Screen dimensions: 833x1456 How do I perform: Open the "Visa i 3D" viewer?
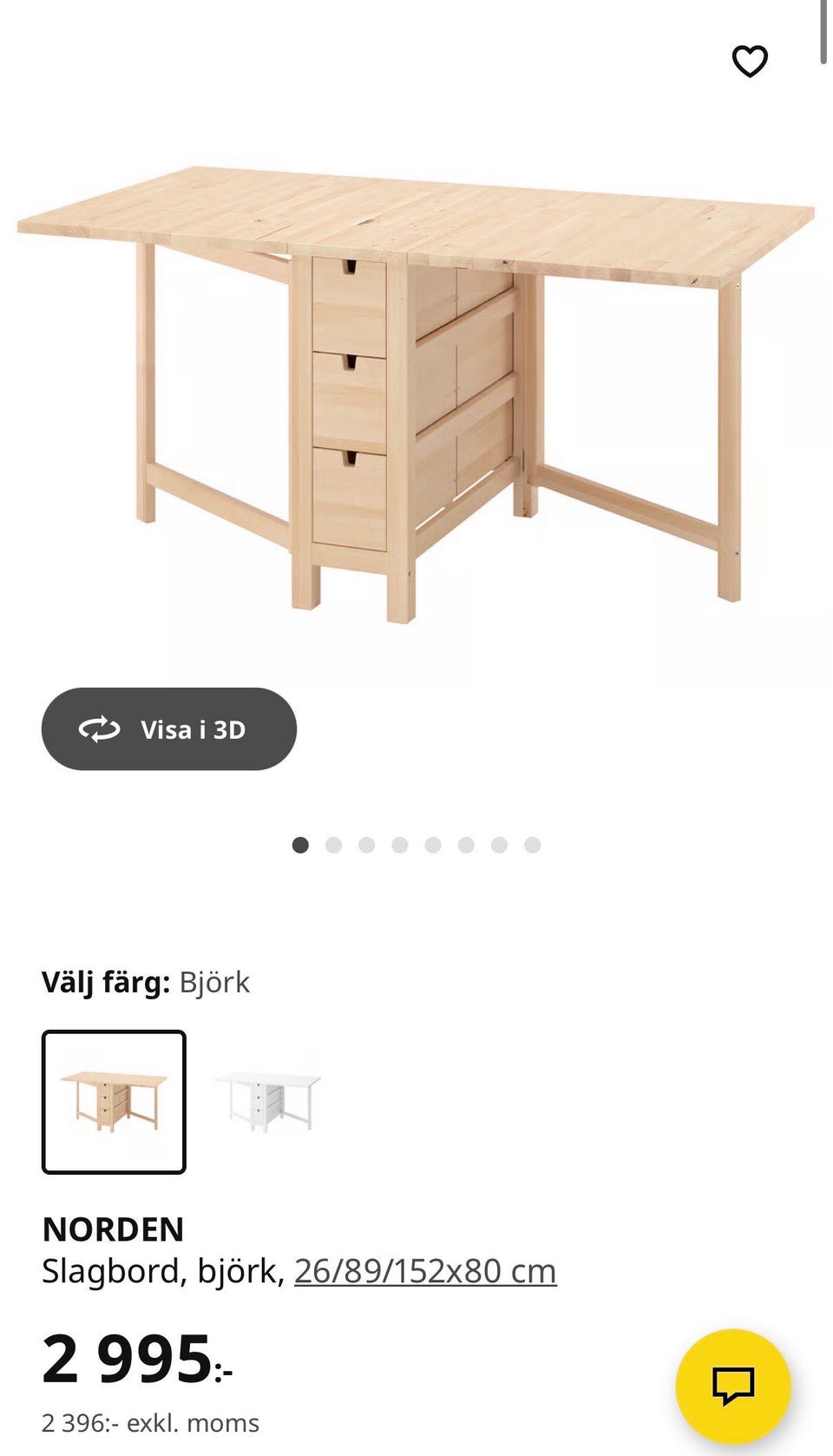(167, 729)
